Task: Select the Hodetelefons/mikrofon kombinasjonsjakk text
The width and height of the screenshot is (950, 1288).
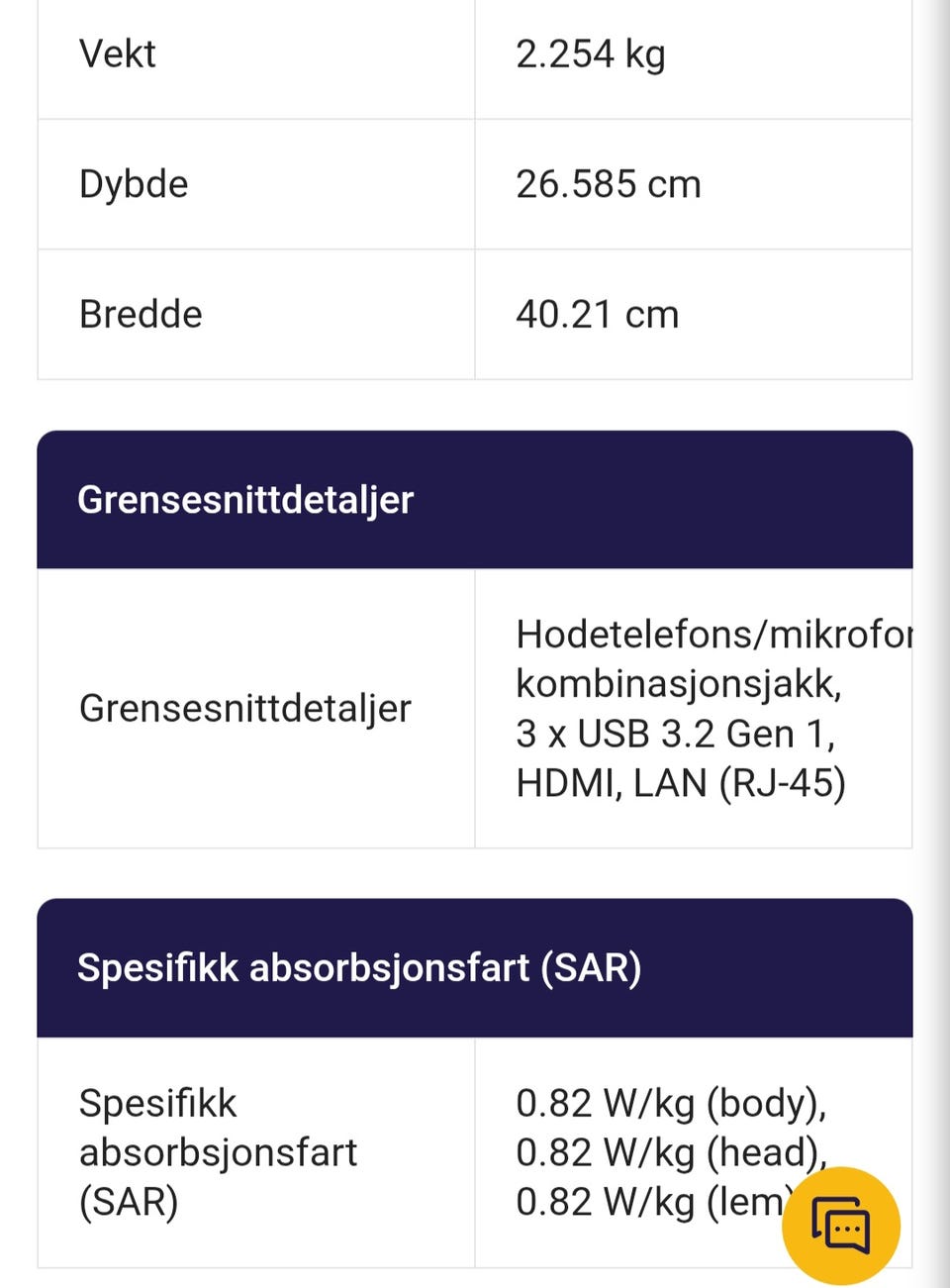Action: pyautogui.click(x=693, y=658)
